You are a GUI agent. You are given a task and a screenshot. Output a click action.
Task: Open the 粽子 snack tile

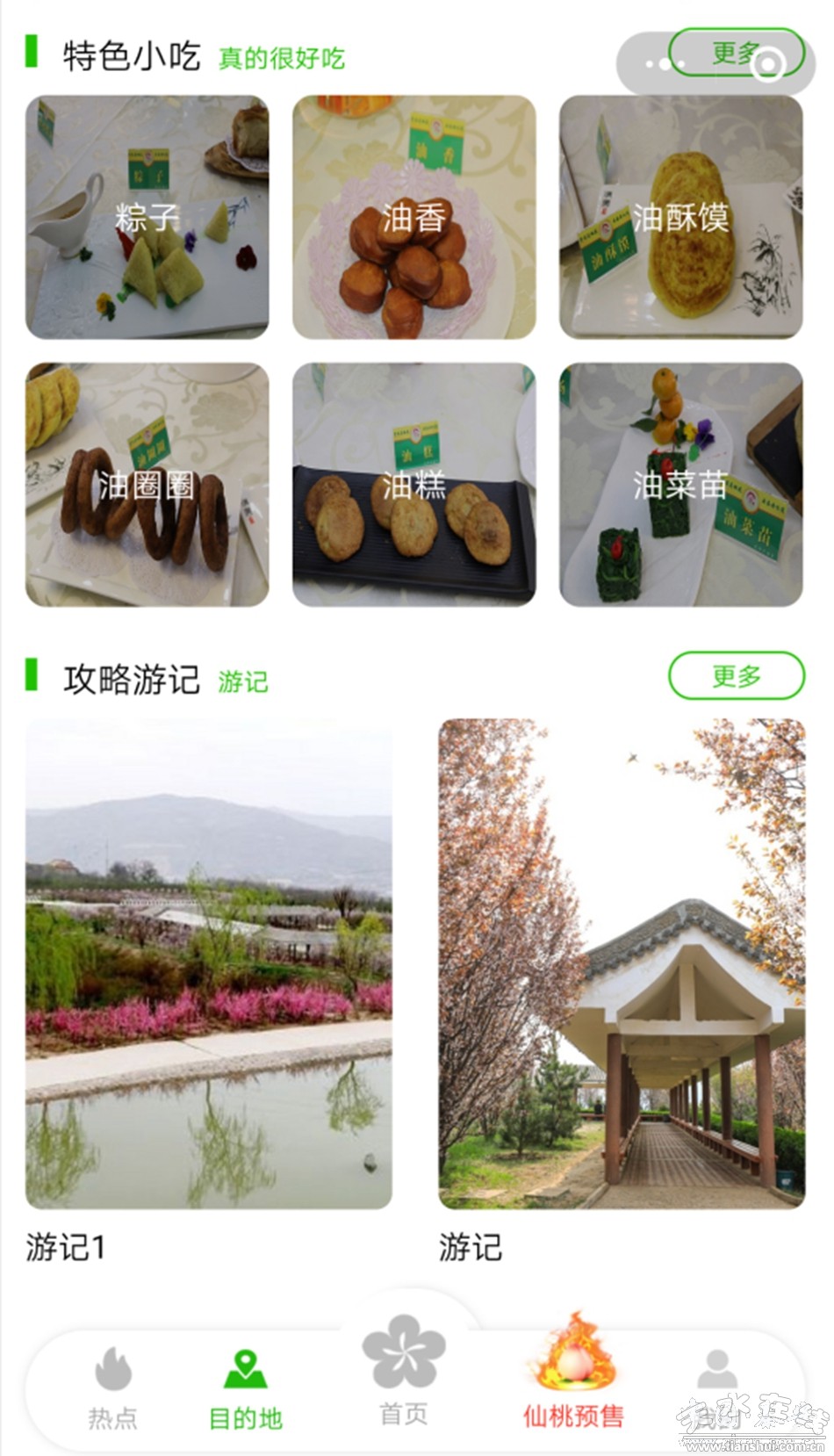click(147, 217)
